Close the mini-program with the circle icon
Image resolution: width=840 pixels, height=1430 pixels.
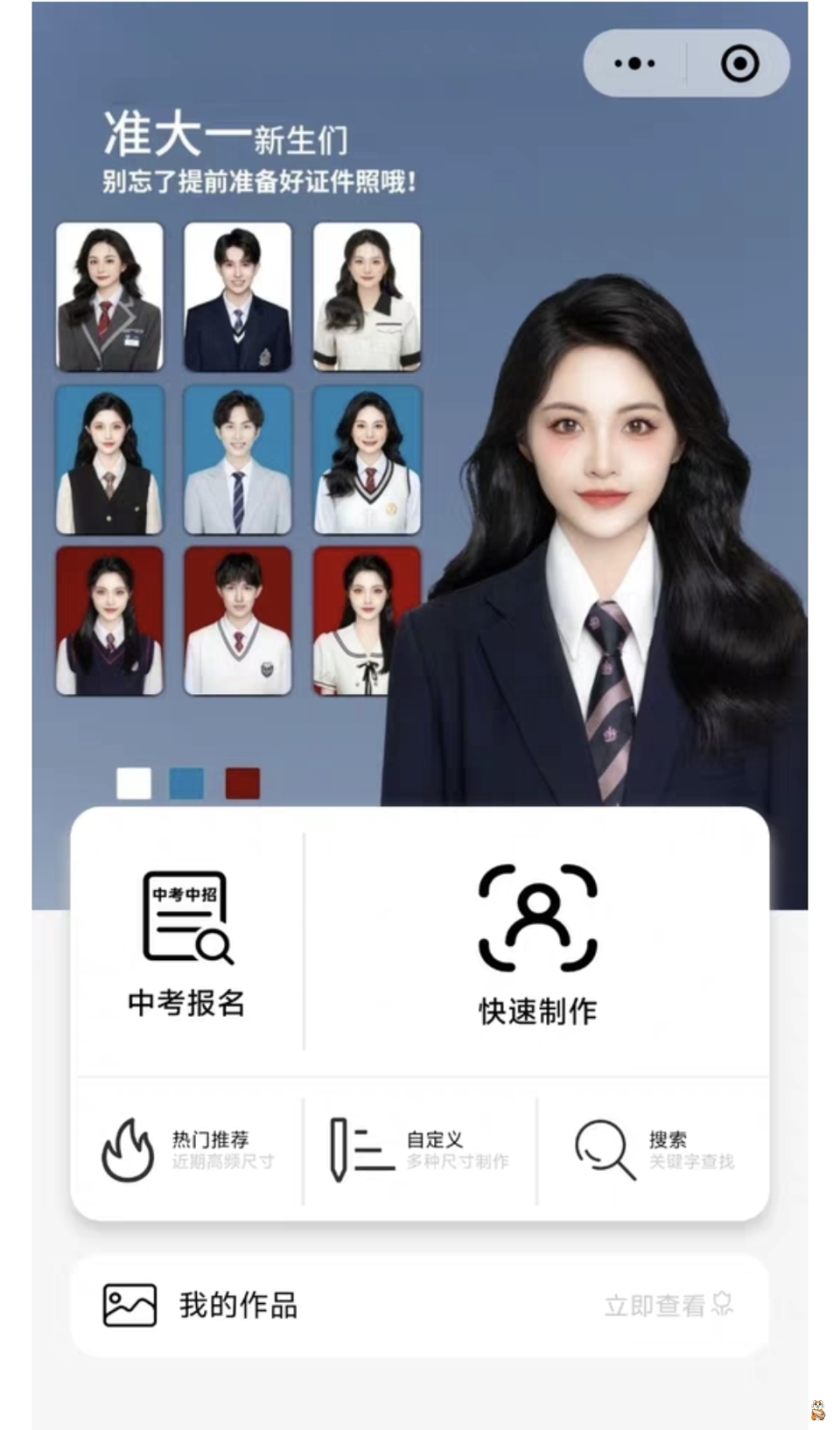point(739,63)
